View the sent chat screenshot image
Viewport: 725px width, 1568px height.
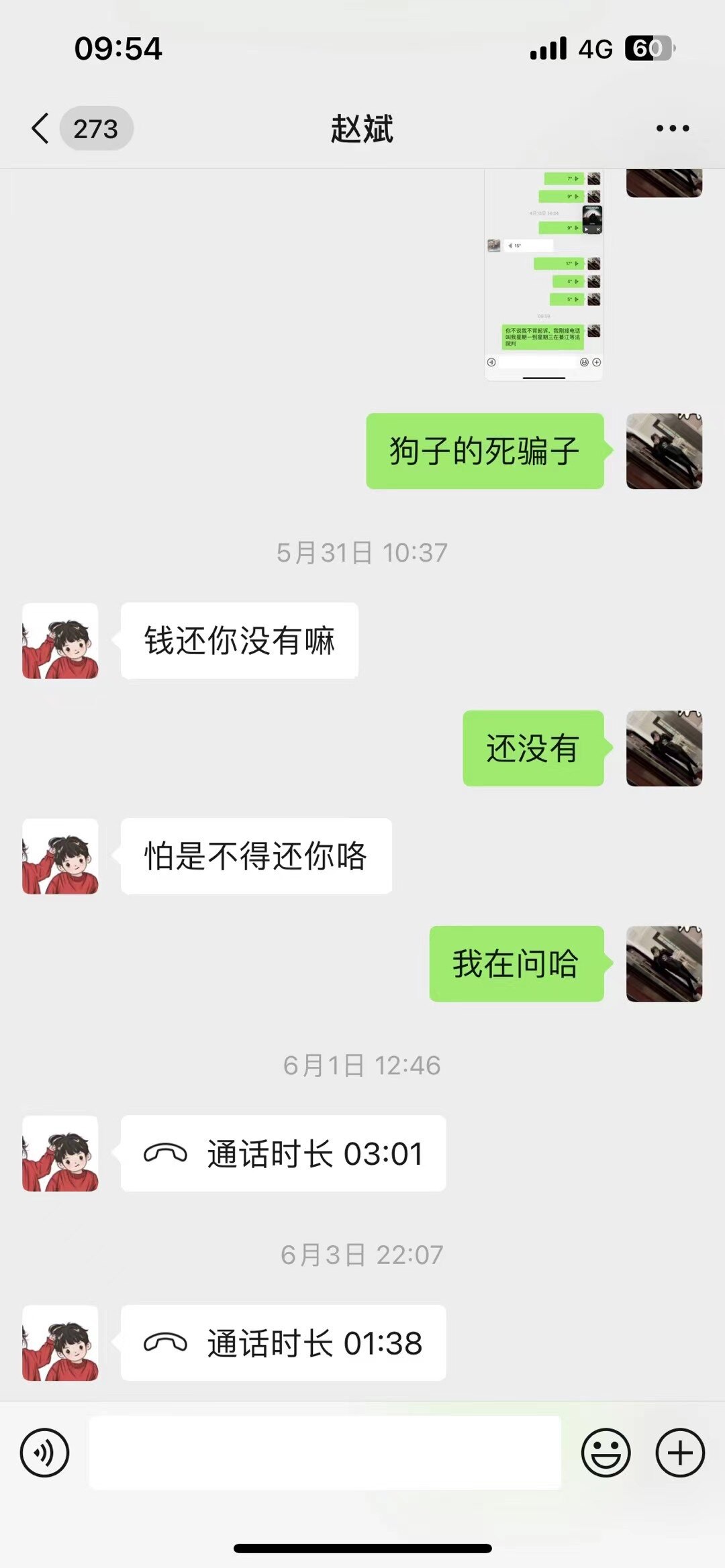(x=544, y=275)
